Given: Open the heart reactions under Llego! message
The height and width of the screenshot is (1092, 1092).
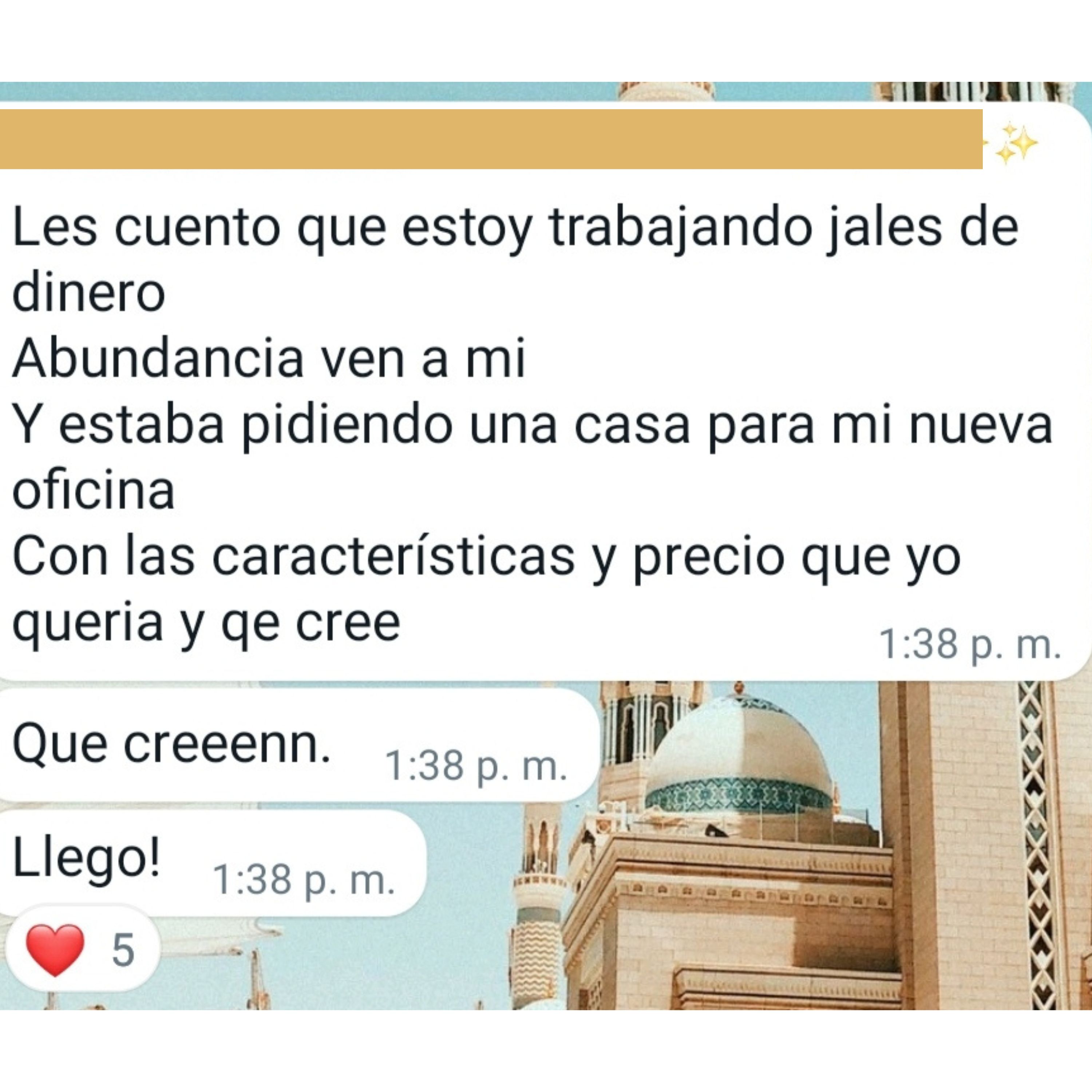Looking at the screenshot, I should click(x=83, y=950).
